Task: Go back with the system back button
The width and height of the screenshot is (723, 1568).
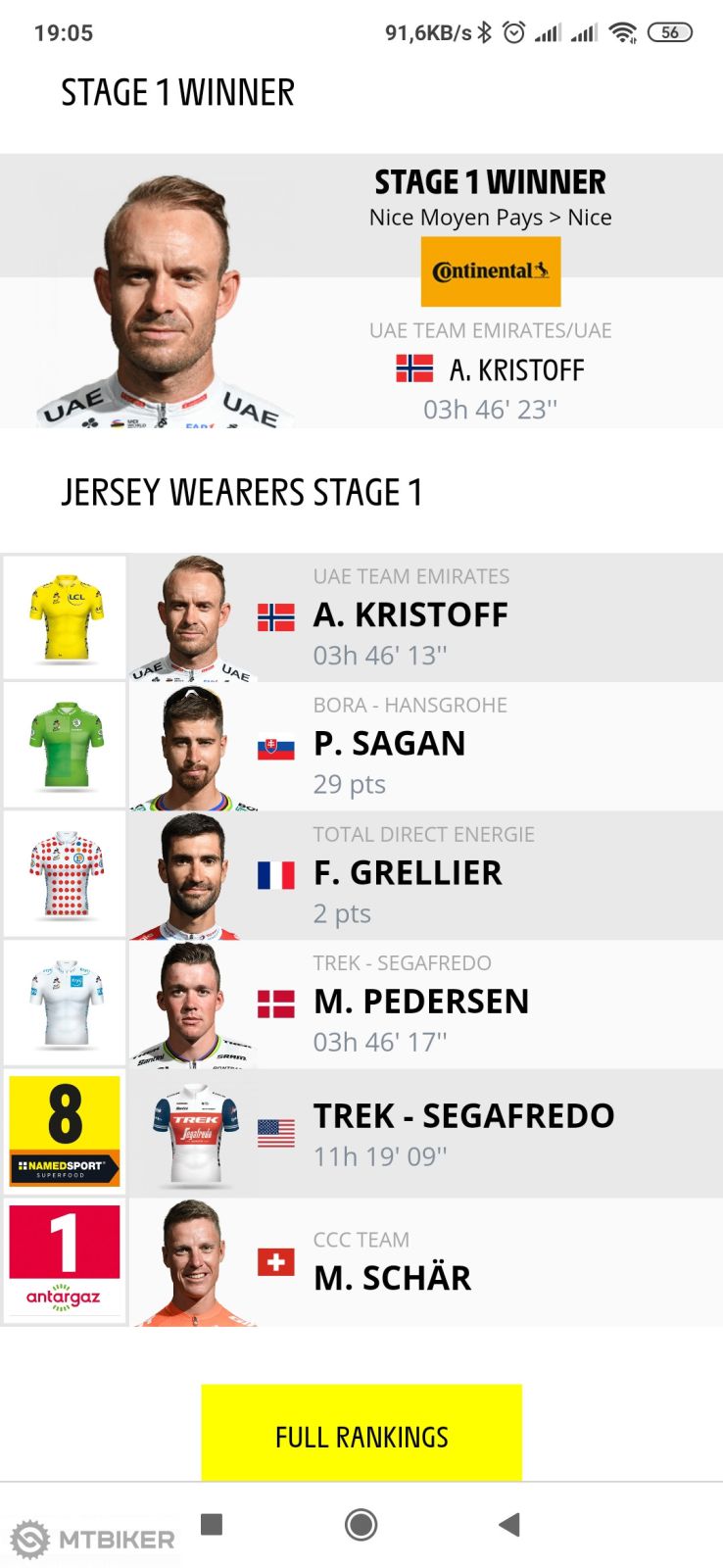Action: [508, 1524]
